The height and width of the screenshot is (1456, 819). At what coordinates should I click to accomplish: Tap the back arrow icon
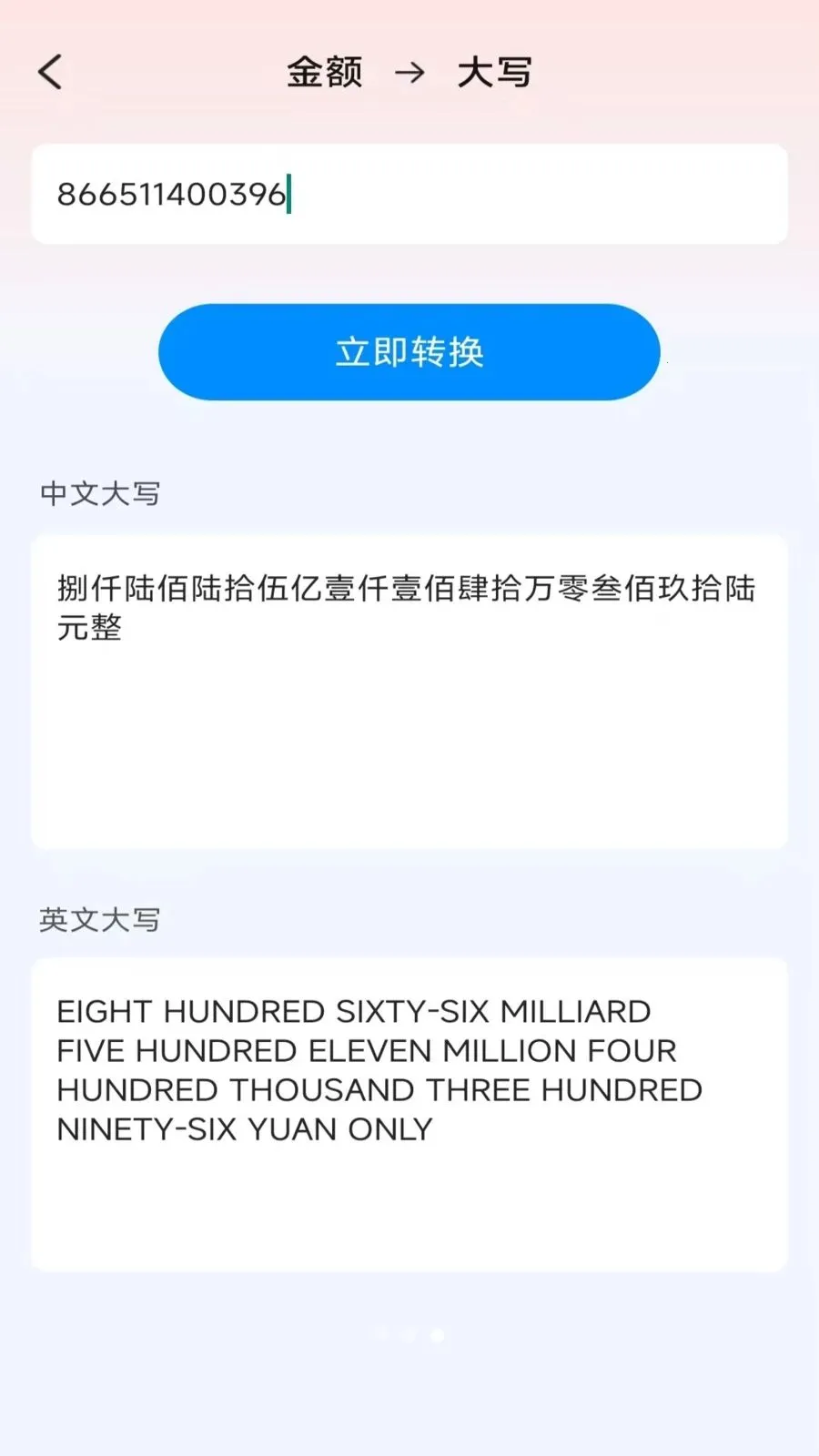click(x=52, y=71)
